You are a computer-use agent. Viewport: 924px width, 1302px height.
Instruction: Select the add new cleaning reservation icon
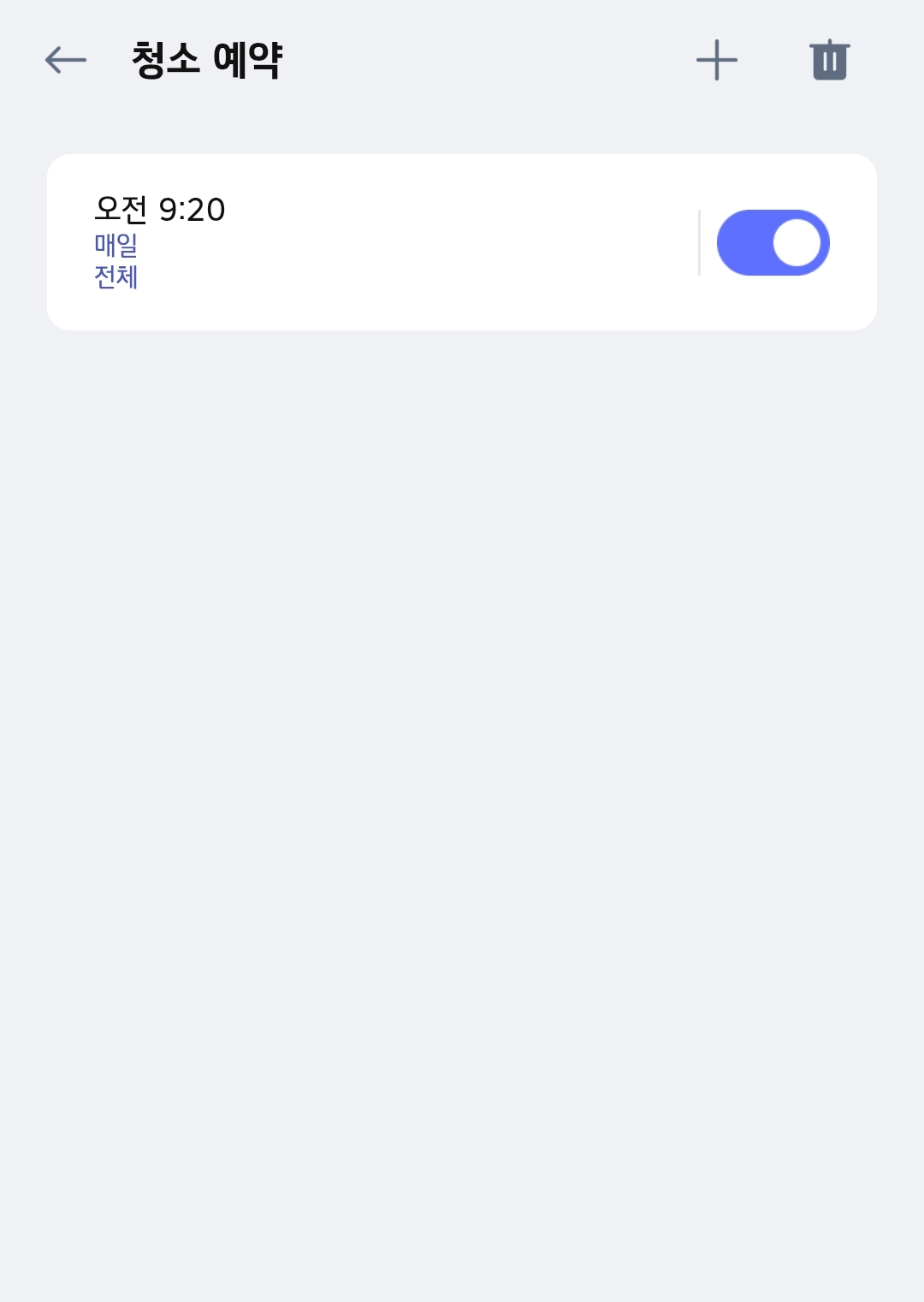click(716, 60)
